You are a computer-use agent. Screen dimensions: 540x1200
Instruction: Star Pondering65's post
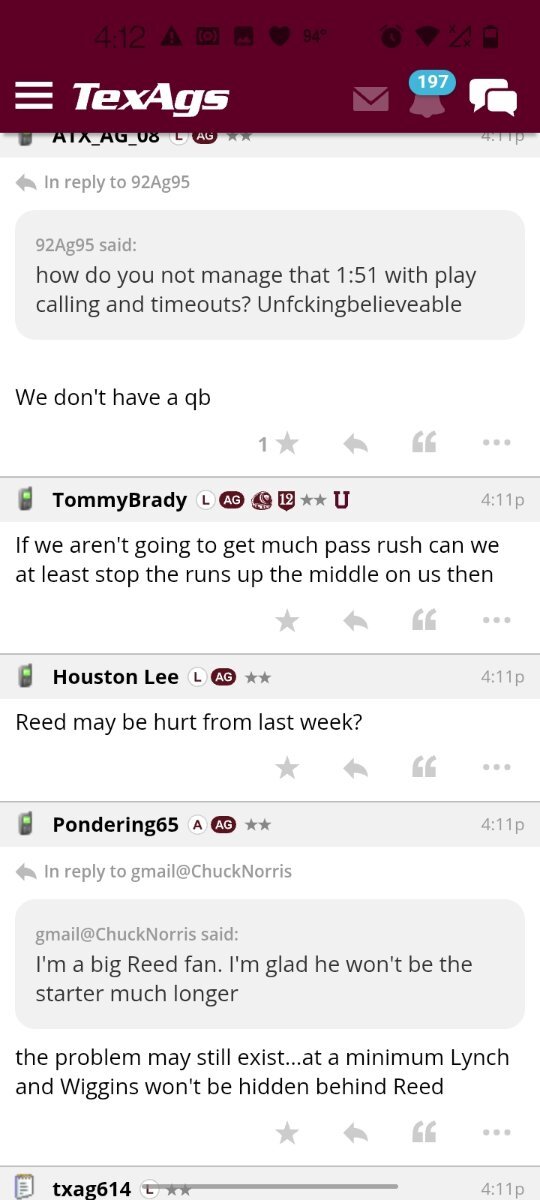coord(287,1132)
